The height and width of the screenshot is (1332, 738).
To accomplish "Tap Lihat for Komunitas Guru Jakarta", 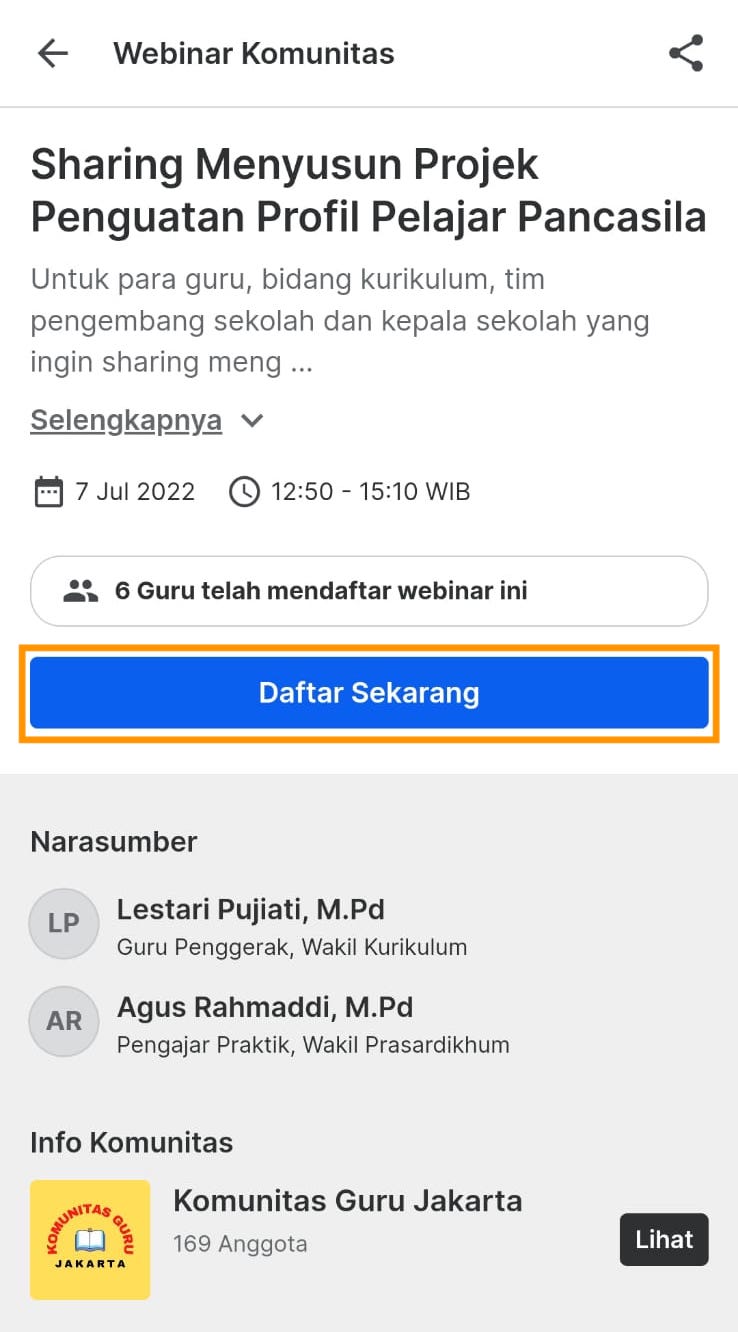I will click(664, 1240).
